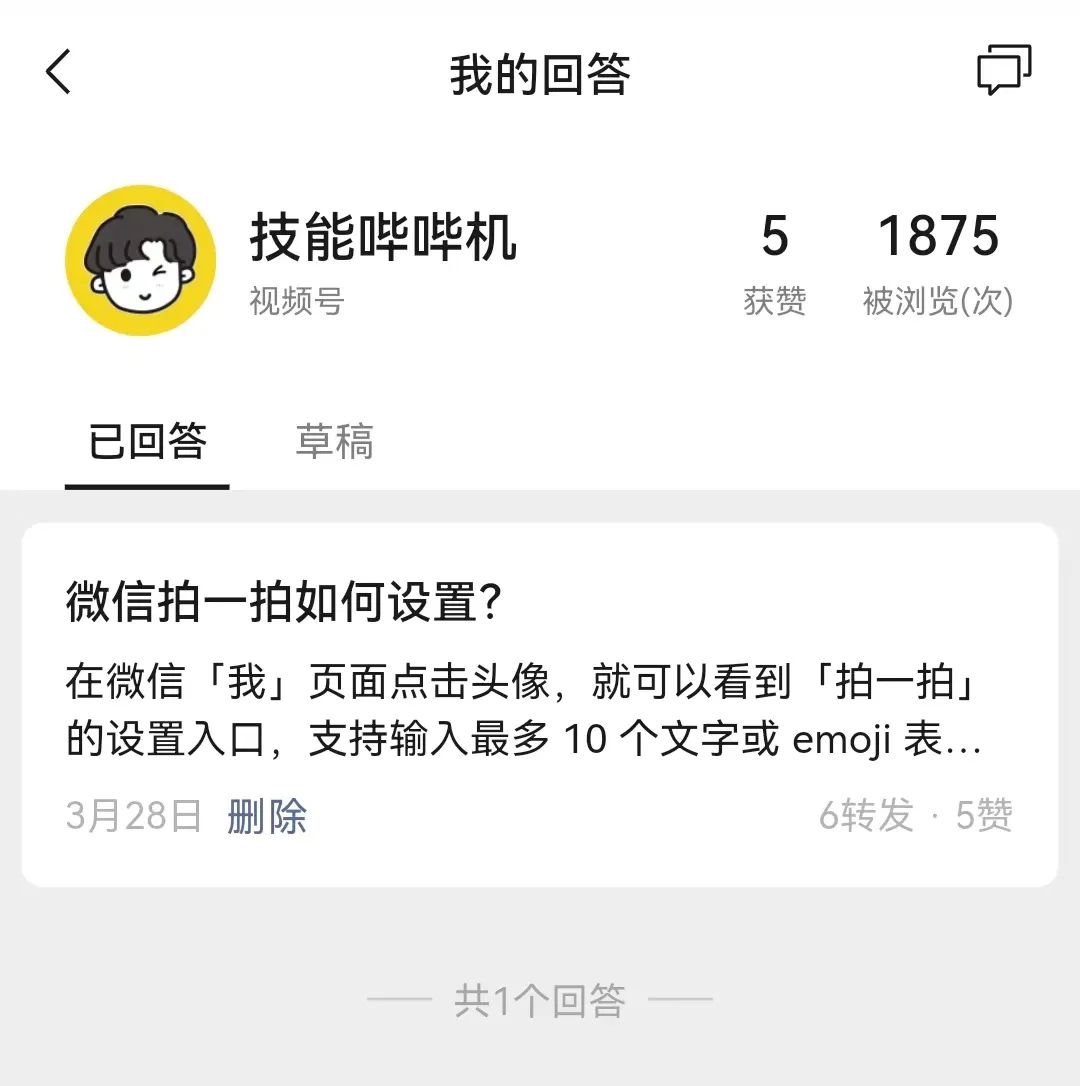Screen dimensions: 1080x1086
Task: Click the 被浏览(次) views counter
Action: pos(938,300)
